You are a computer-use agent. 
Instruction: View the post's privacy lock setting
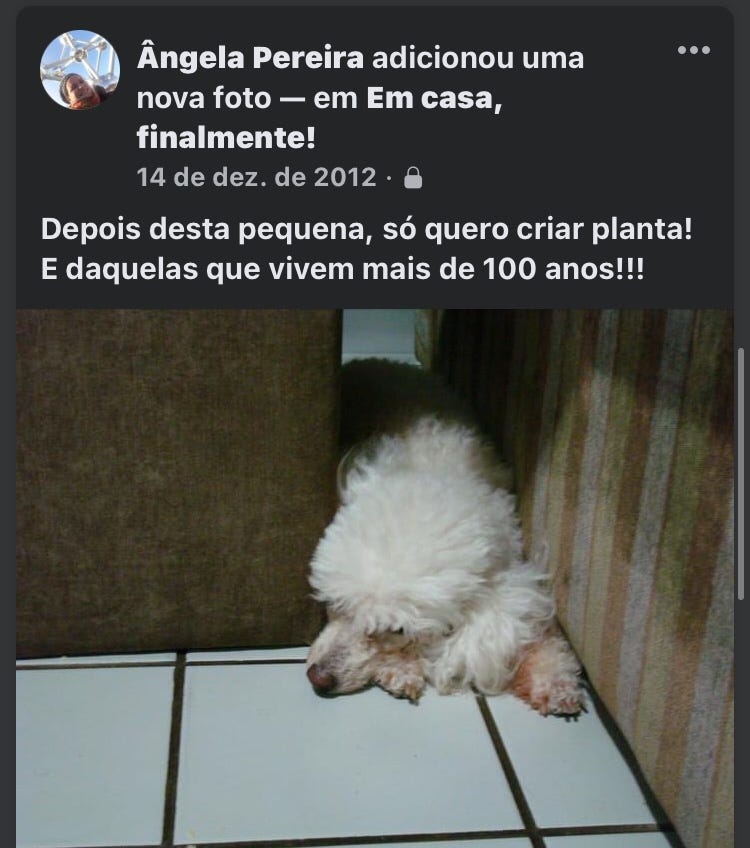[412, 179]
